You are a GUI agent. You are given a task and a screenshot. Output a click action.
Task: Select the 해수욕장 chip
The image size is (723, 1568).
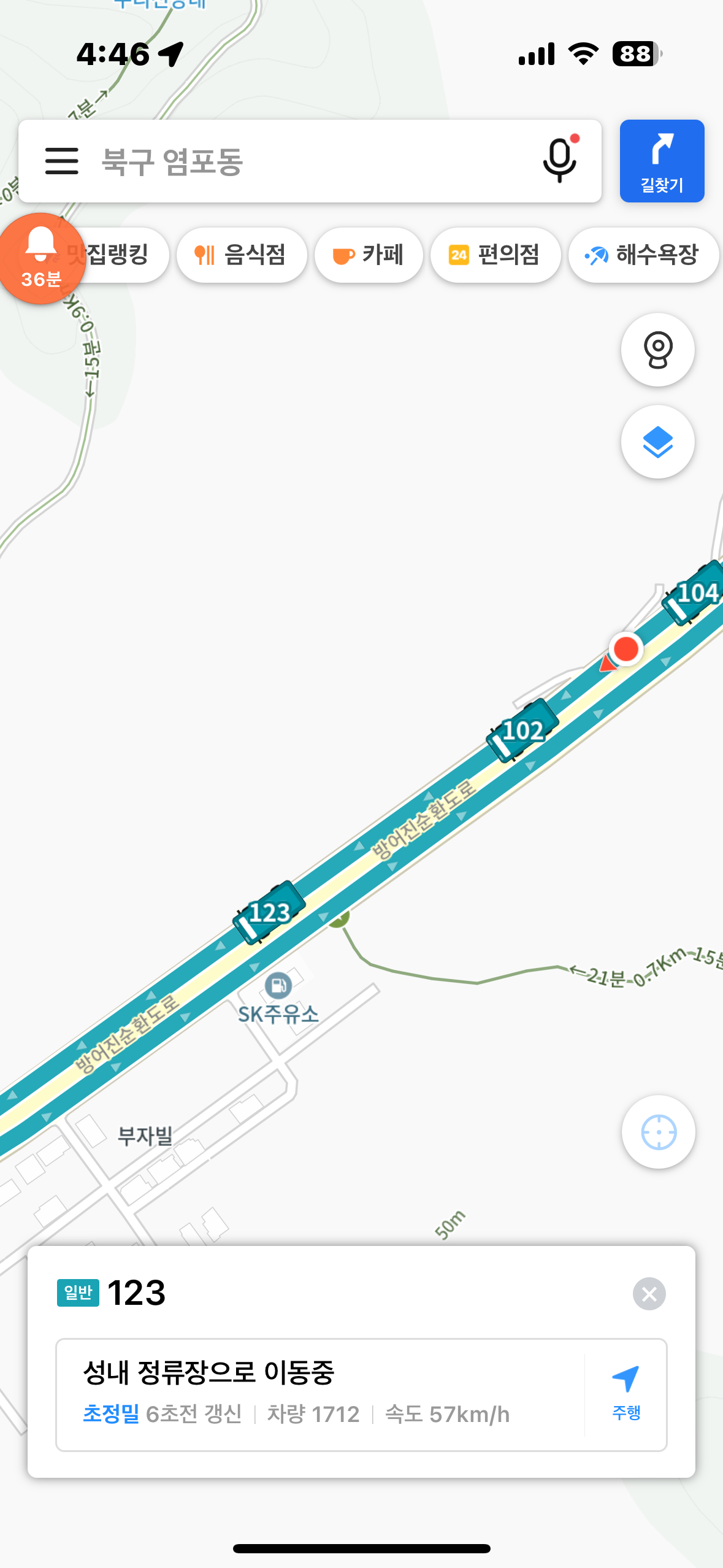[x=643, y=255]
